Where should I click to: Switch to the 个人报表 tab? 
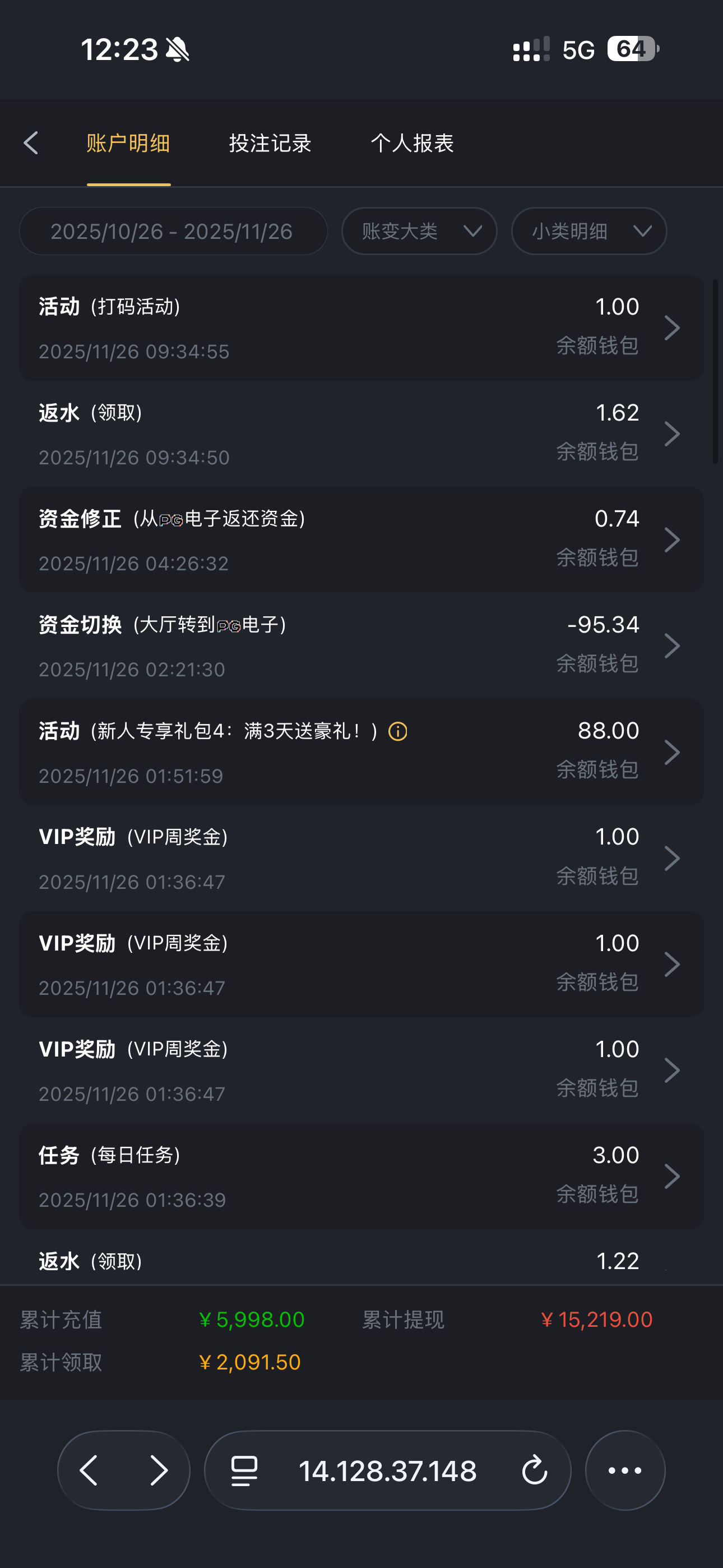point(412,143)
